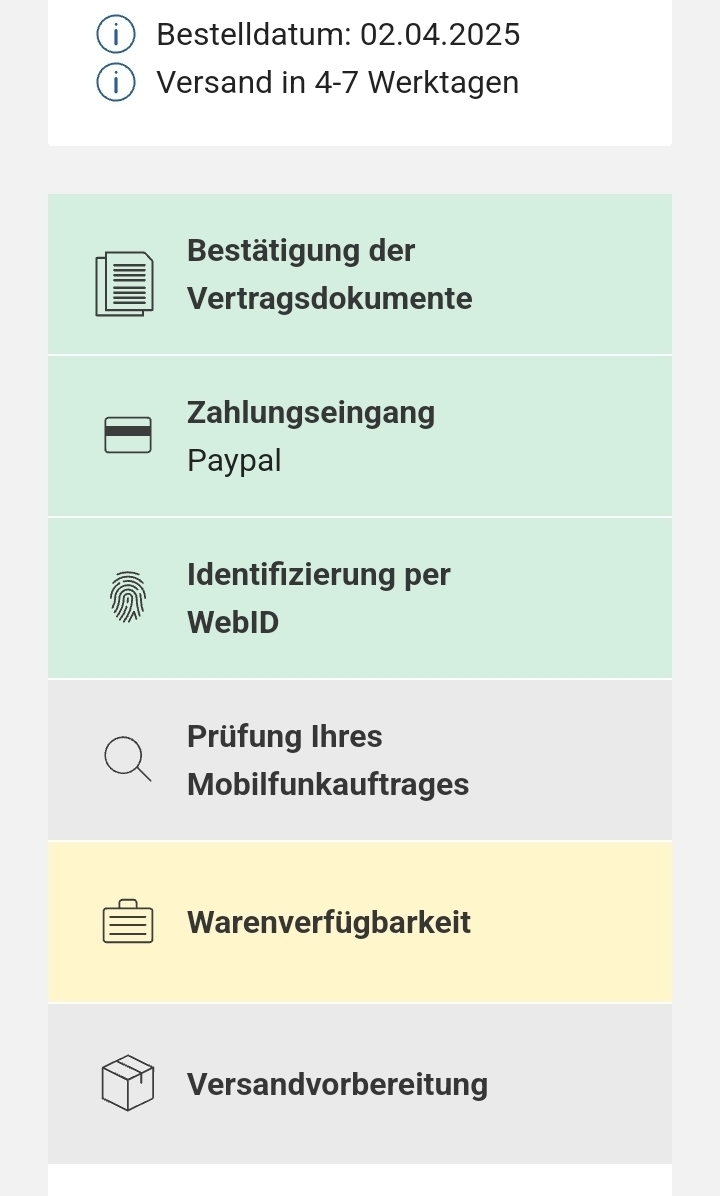
Task: Open the Bestätigung der Vertragsdokumente step
Action: click(360, 275)
